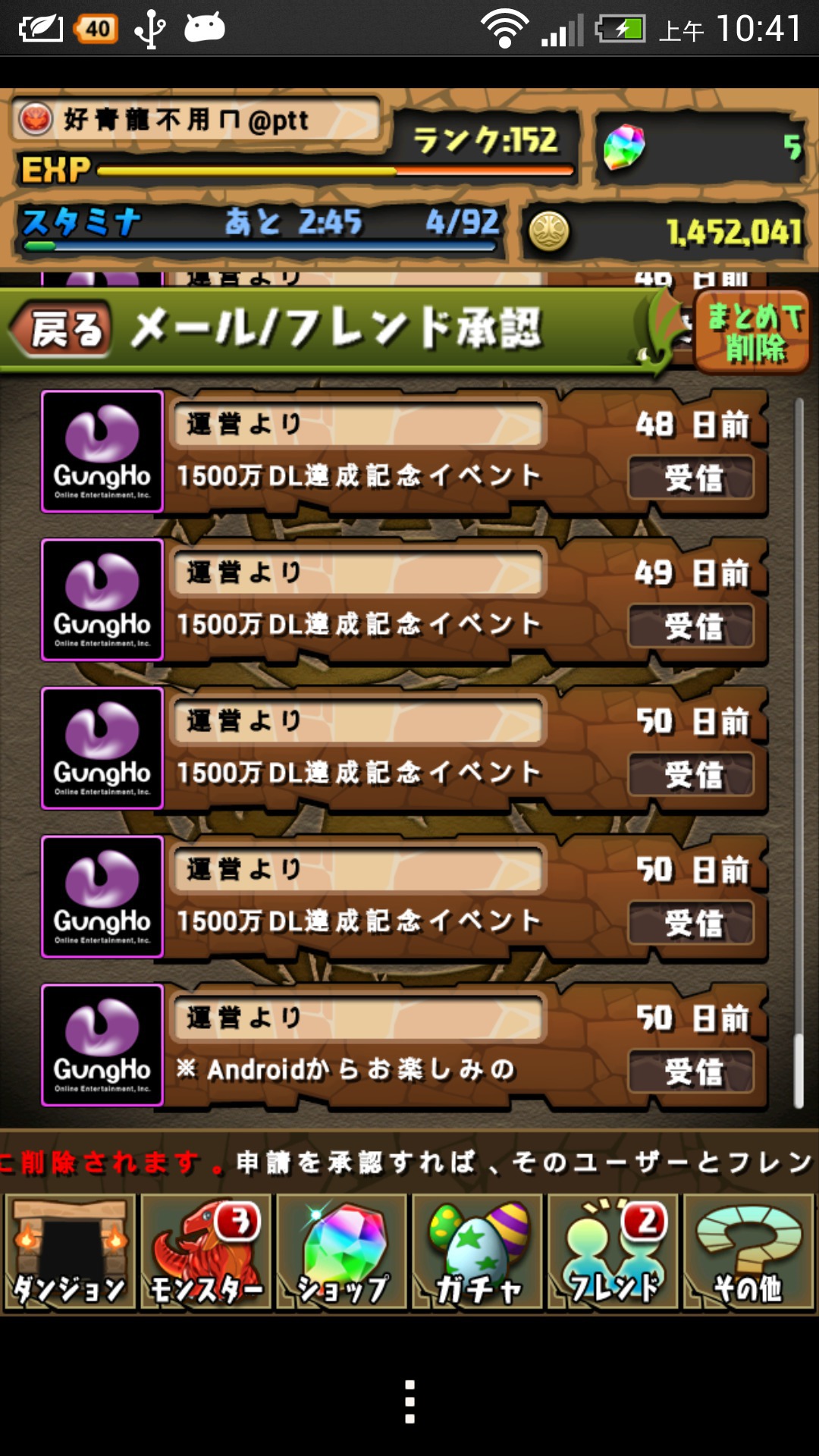
Task: Switch to the モンスター tab
Action: pos(206,1251)
